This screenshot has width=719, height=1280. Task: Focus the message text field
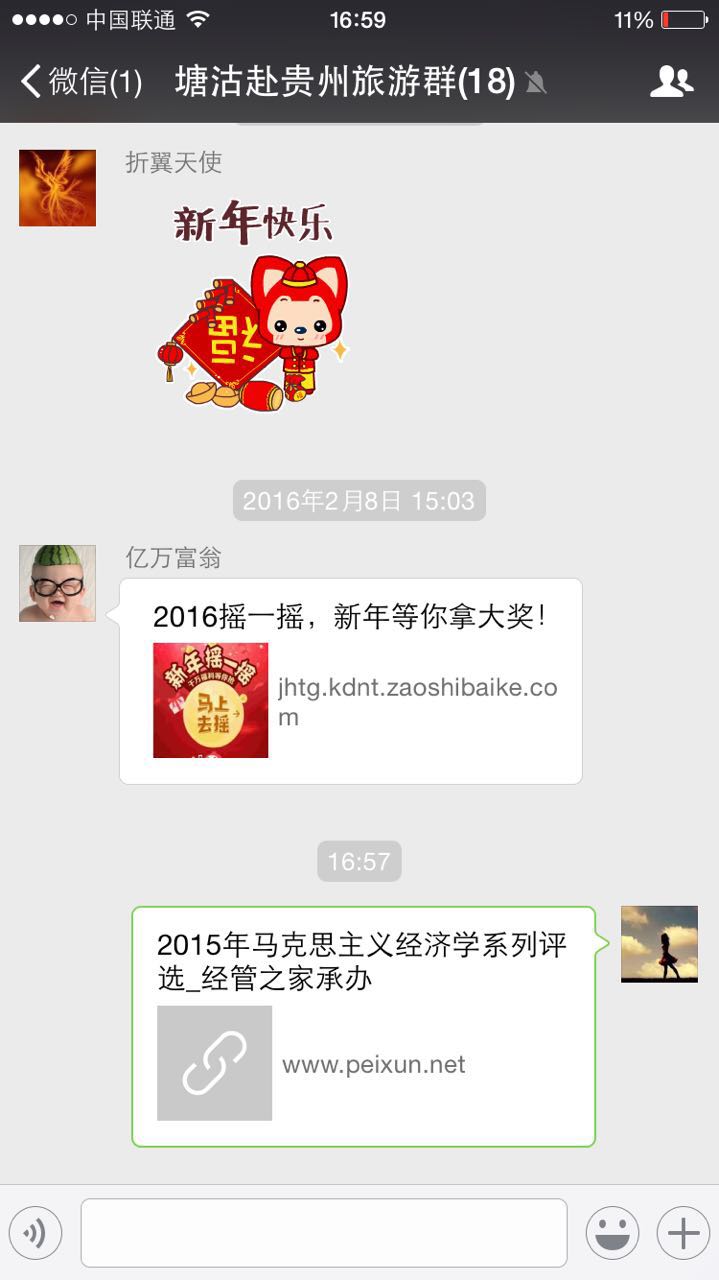pos(324,1233)
